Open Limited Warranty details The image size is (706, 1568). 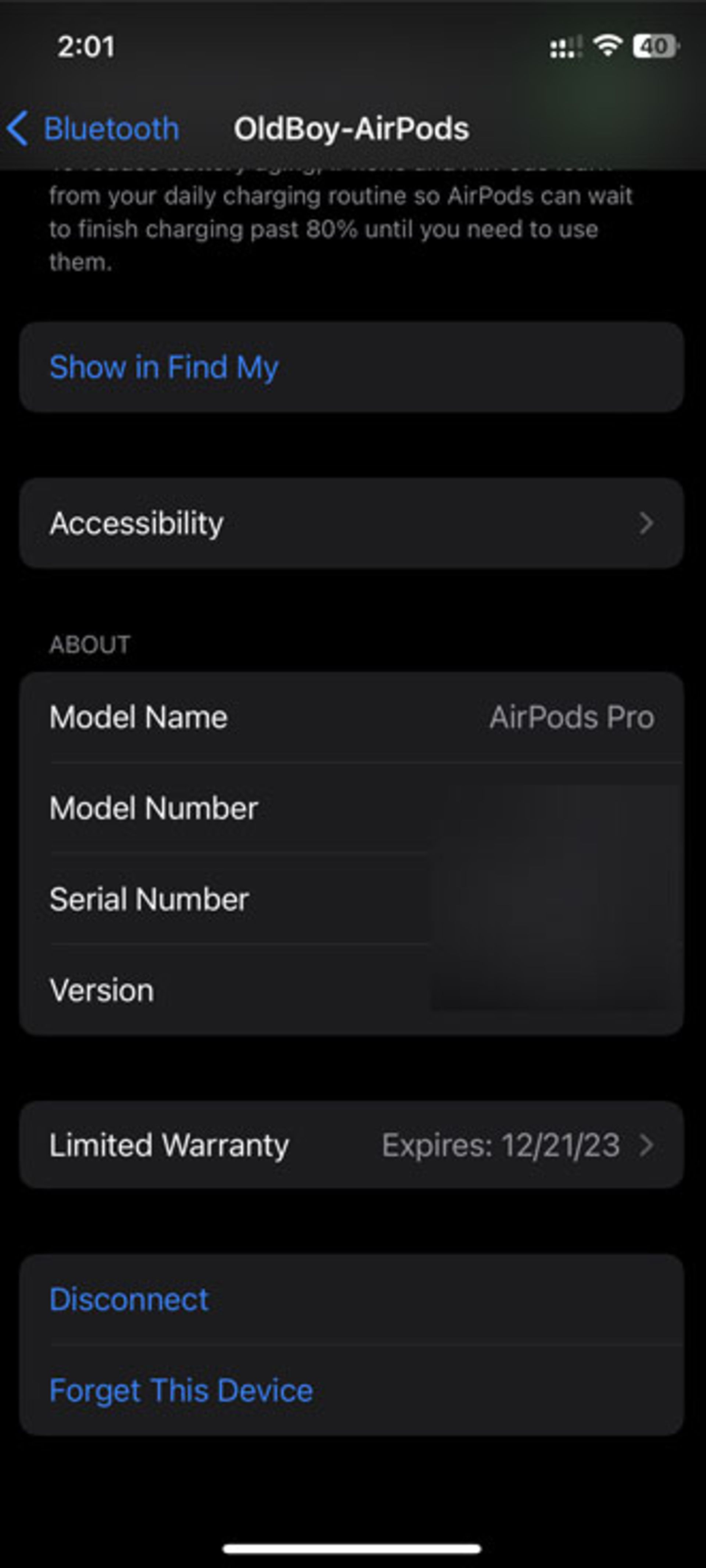tap(351, 1146)
